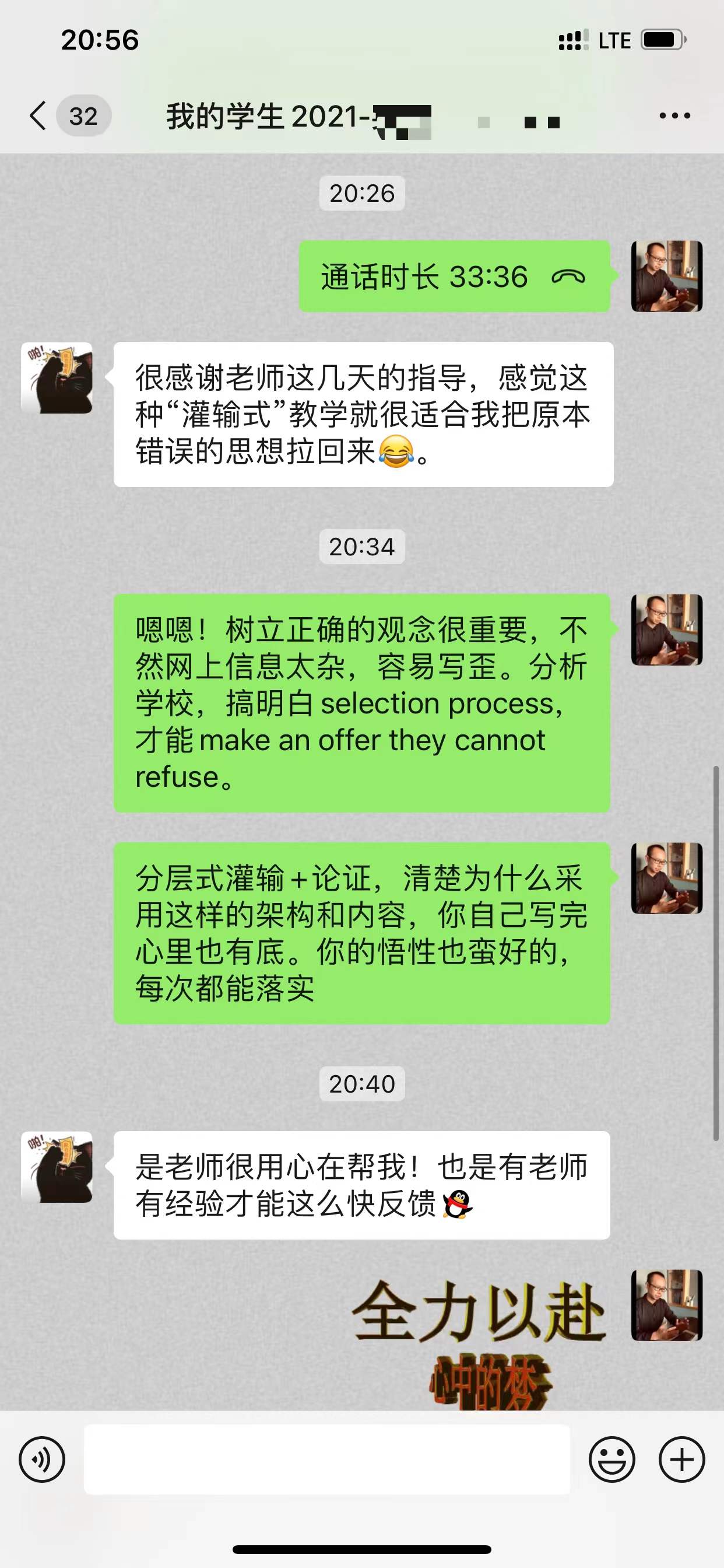724x1568 pixels.
Task: Open the chat info overflow menu
Action: 674,116
